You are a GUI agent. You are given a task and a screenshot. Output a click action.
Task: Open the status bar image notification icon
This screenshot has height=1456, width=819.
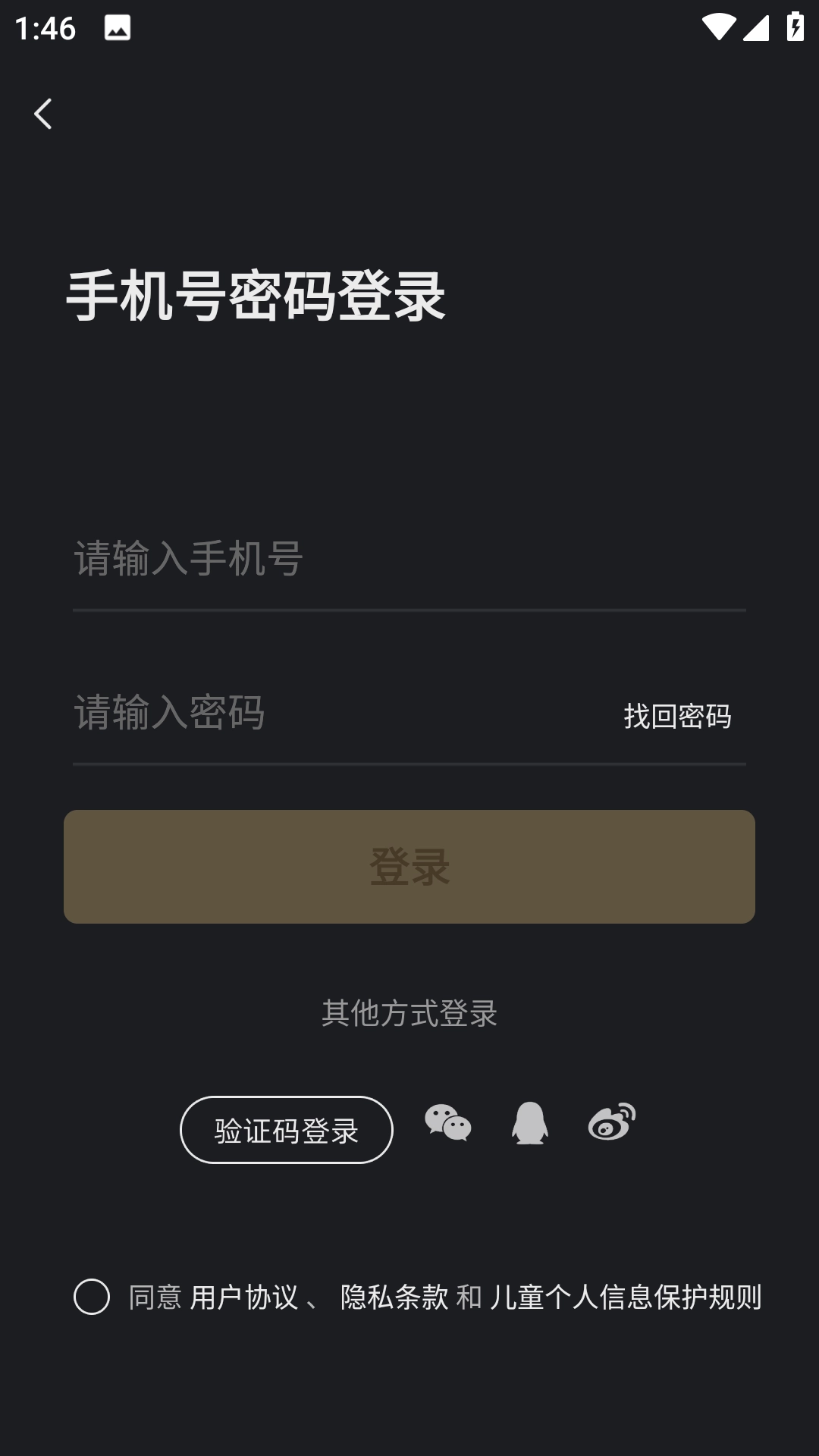pos(115,28)
